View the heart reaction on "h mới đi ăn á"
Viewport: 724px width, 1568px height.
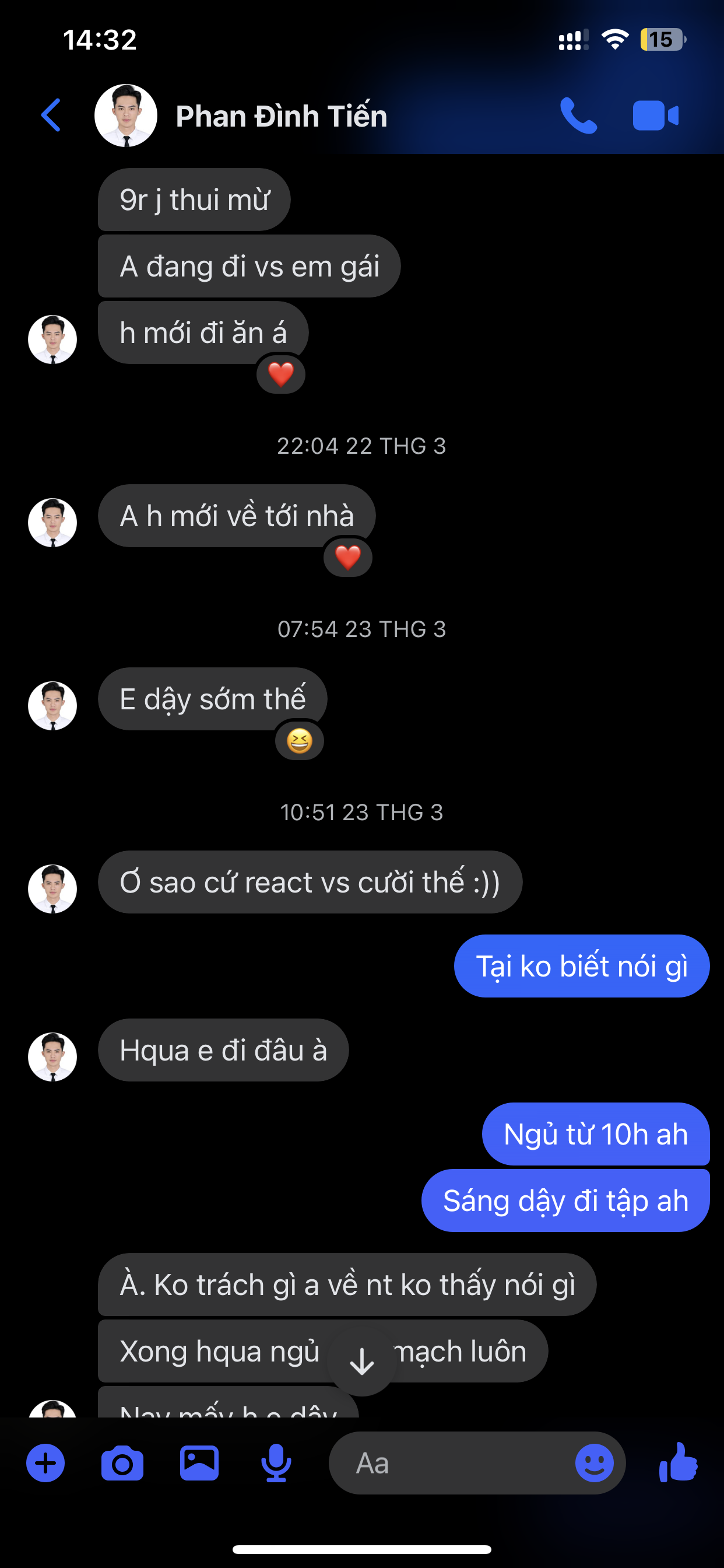(x=281, y=374)
